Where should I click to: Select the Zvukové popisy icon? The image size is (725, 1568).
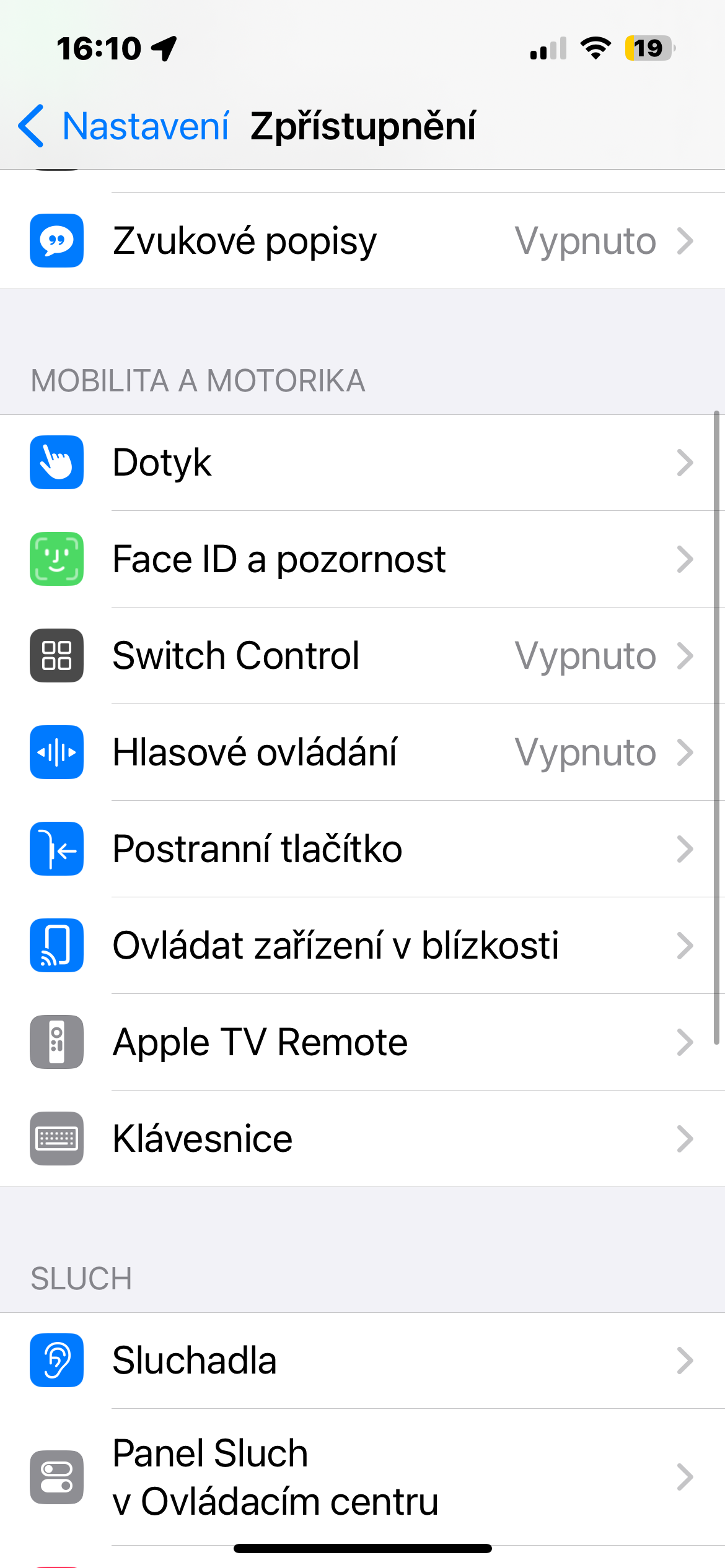[x=56, y=241]
